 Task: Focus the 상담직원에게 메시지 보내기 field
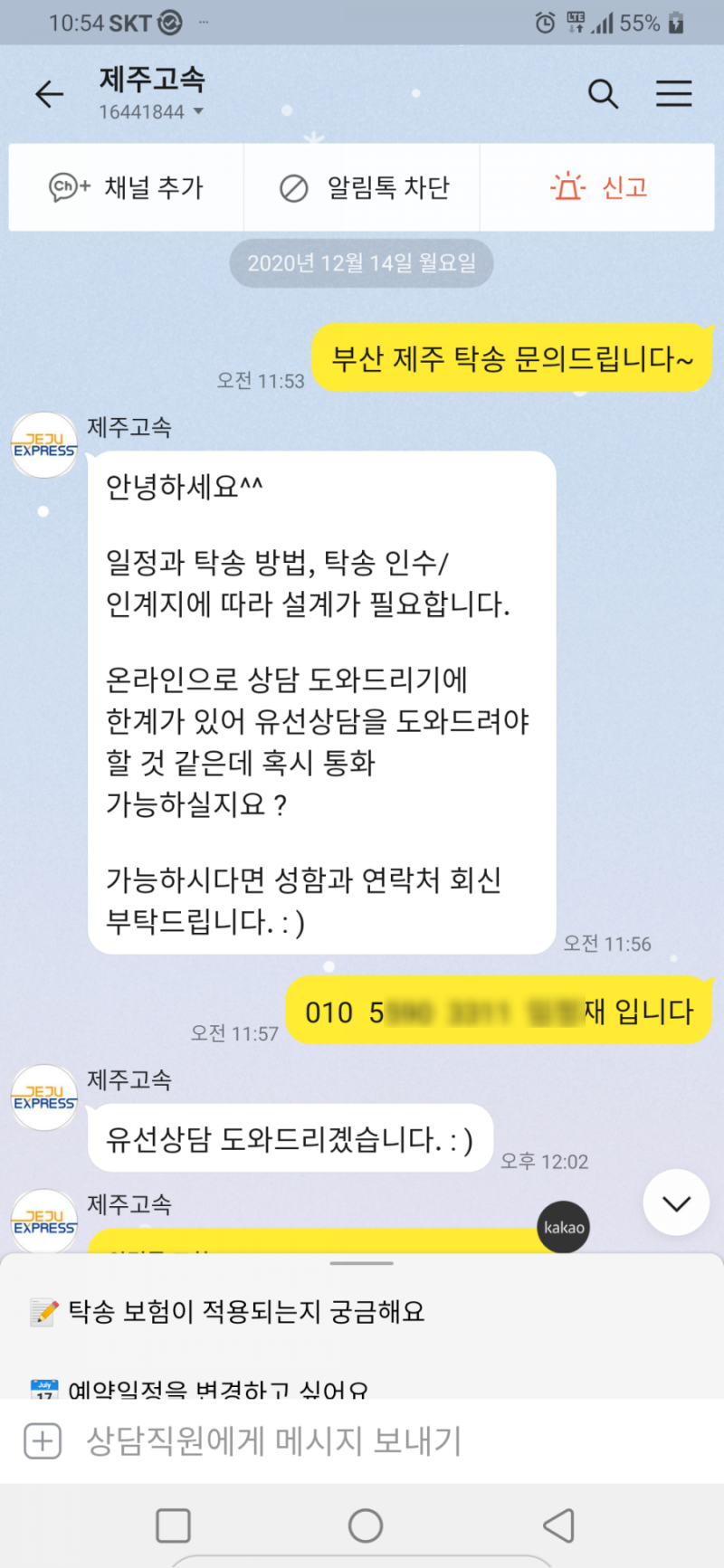tap(362, 1440)
